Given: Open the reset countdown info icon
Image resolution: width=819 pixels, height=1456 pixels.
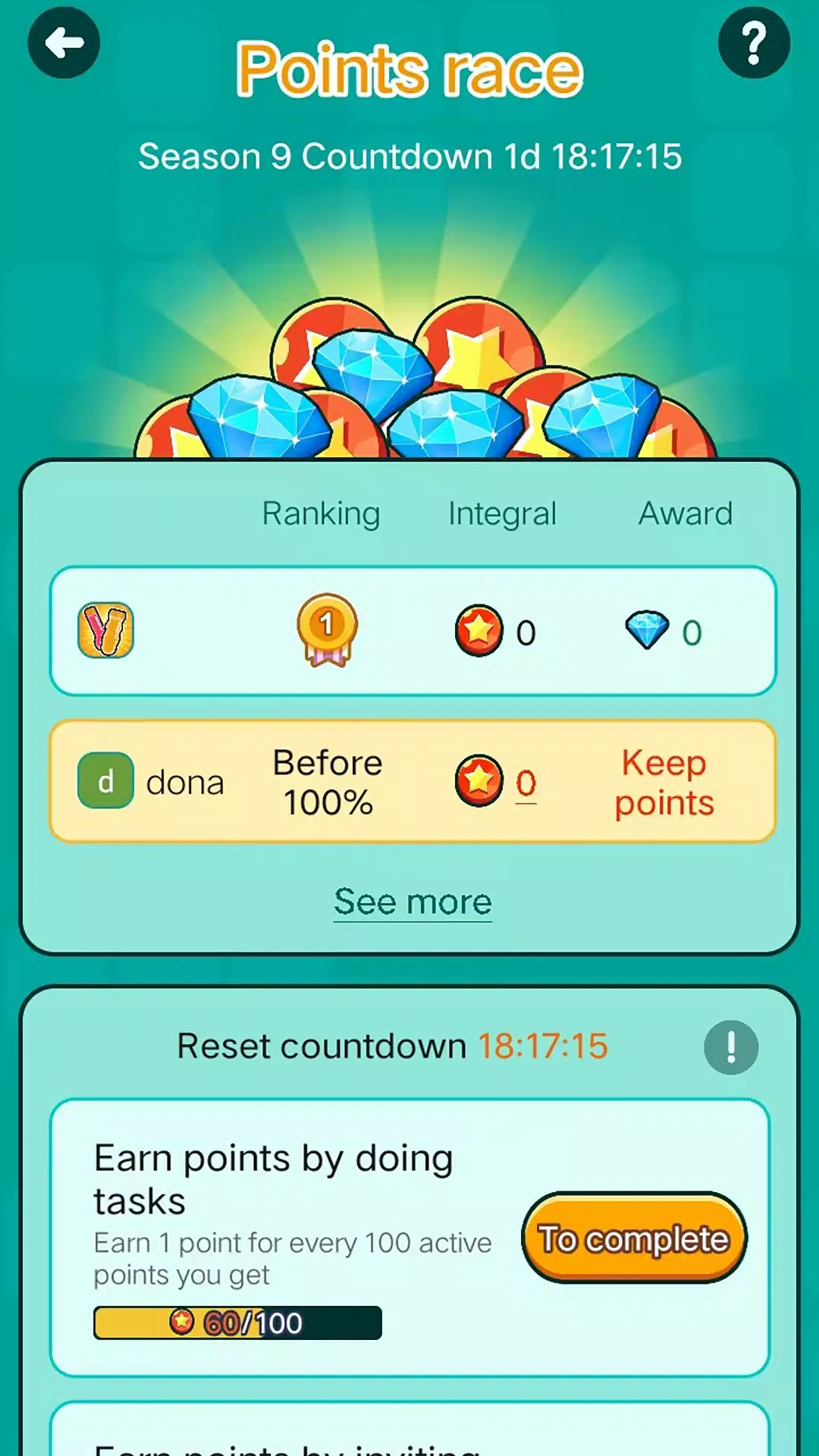Looking at the screenshot, I should 730,1047.
